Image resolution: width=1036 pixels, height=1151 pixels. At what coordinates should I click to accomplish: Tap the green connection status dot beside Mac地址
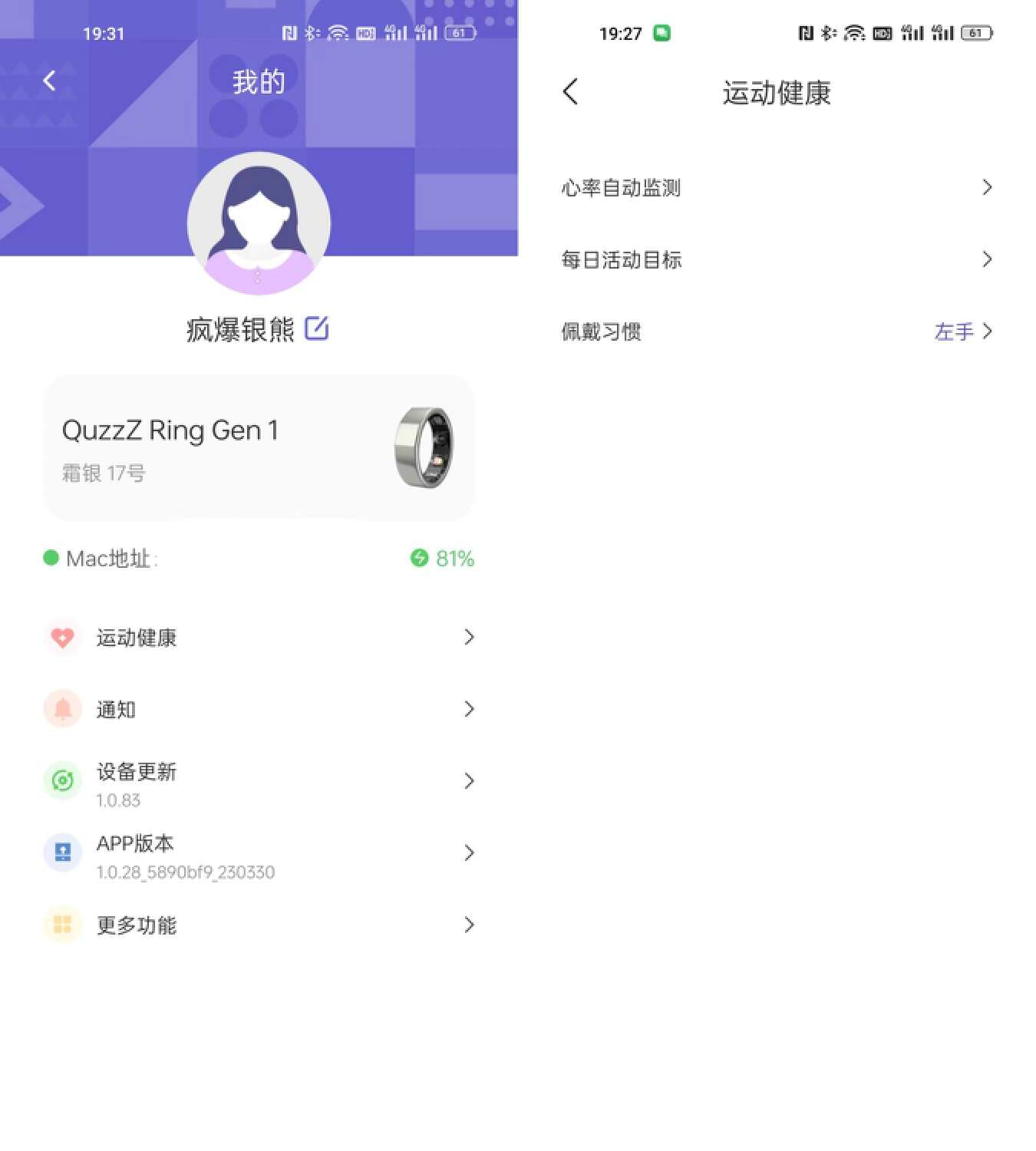coord(51,559)
